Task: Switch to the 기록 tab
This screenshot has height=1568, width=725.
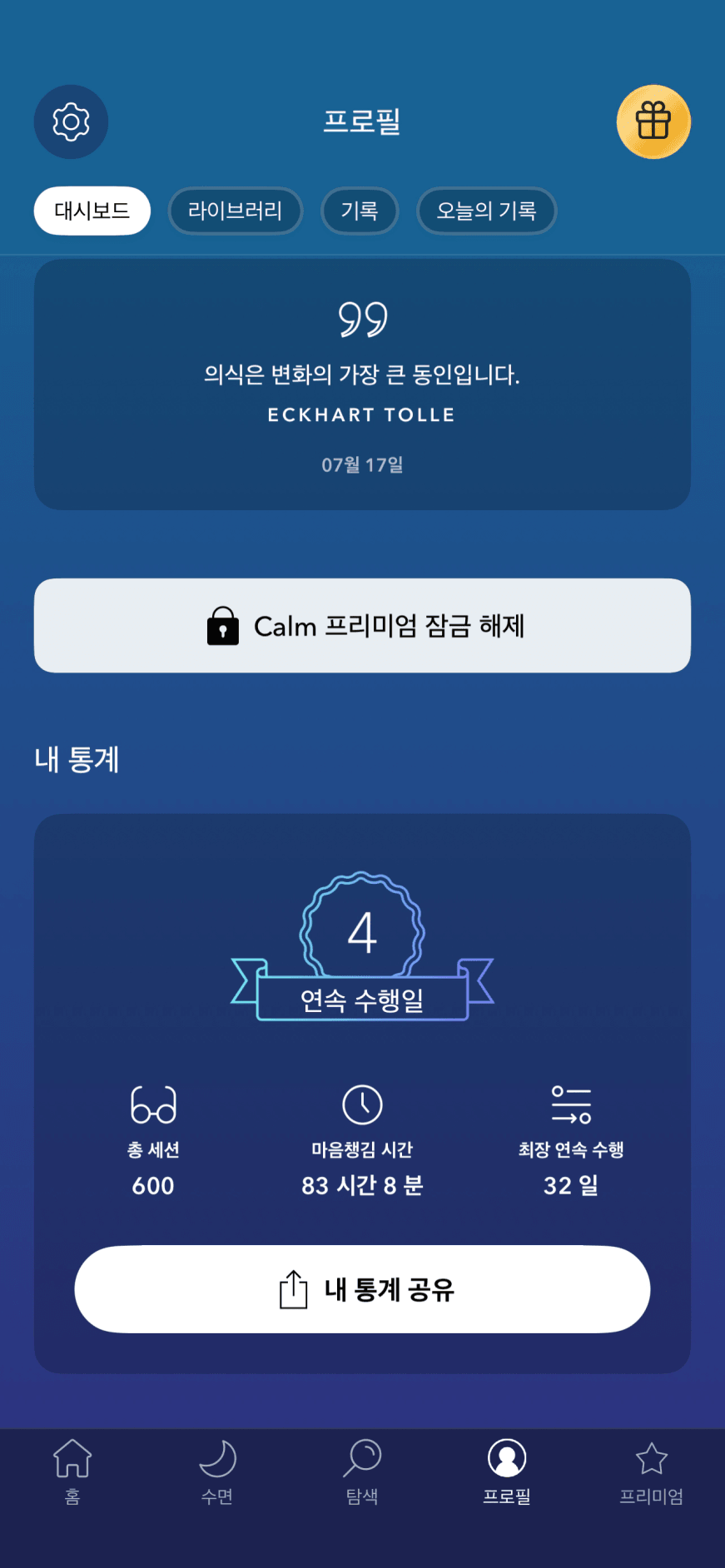Action: (360, 211)
